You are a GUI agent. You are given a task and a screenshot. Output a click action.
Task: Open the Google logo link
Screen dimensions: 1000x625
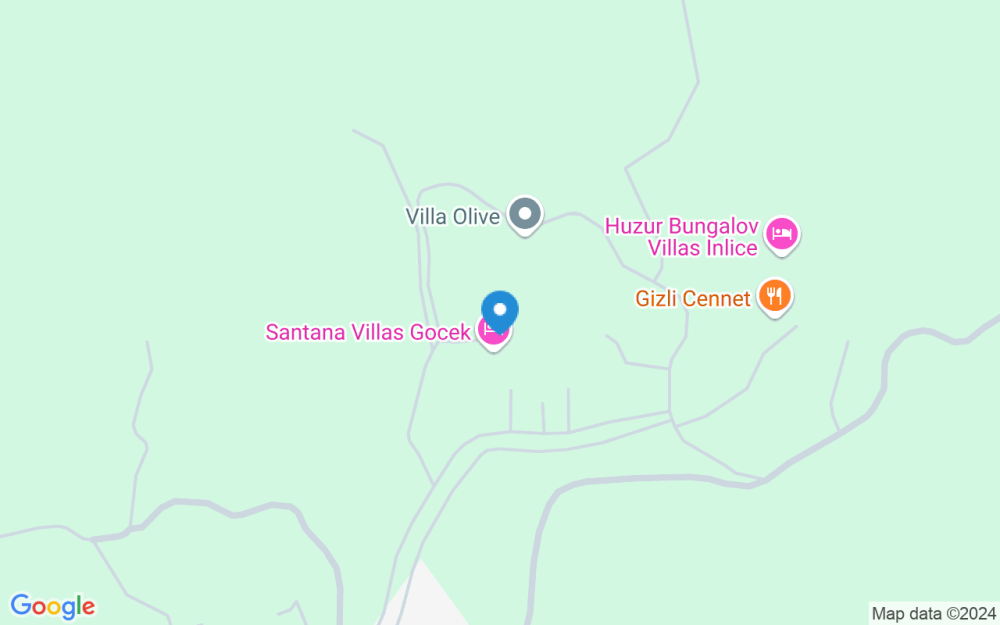point(53,606)
